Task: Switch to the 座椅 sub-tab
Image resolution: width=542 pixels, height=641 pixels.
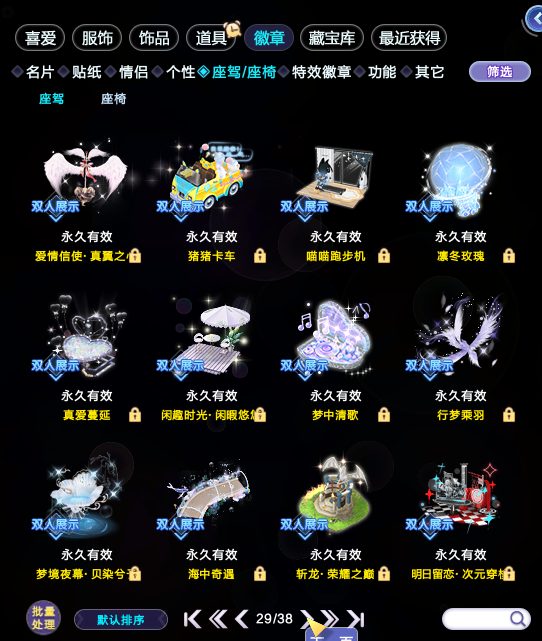Action: (113, 99)
